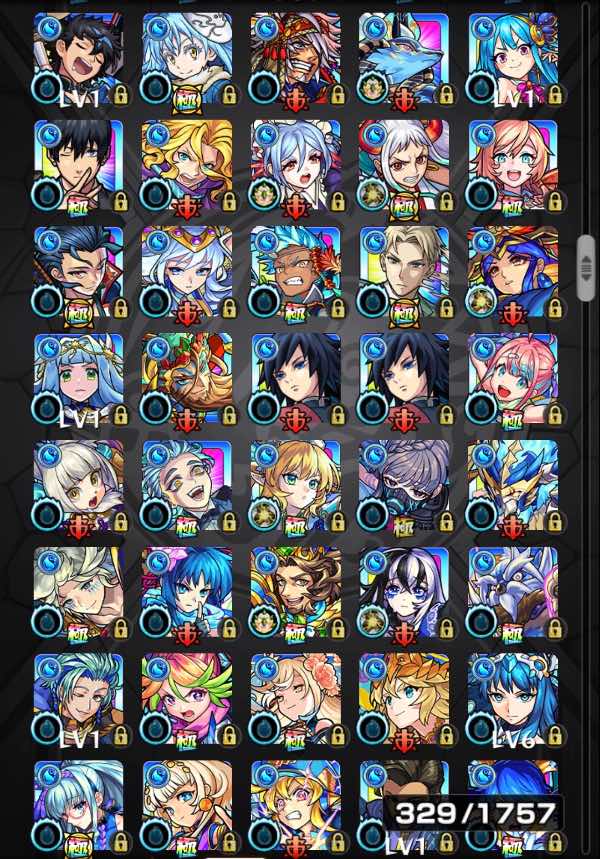Choose the masked character with grey braided hair
This screenshot has width=600, height=859.
(404, 486)
